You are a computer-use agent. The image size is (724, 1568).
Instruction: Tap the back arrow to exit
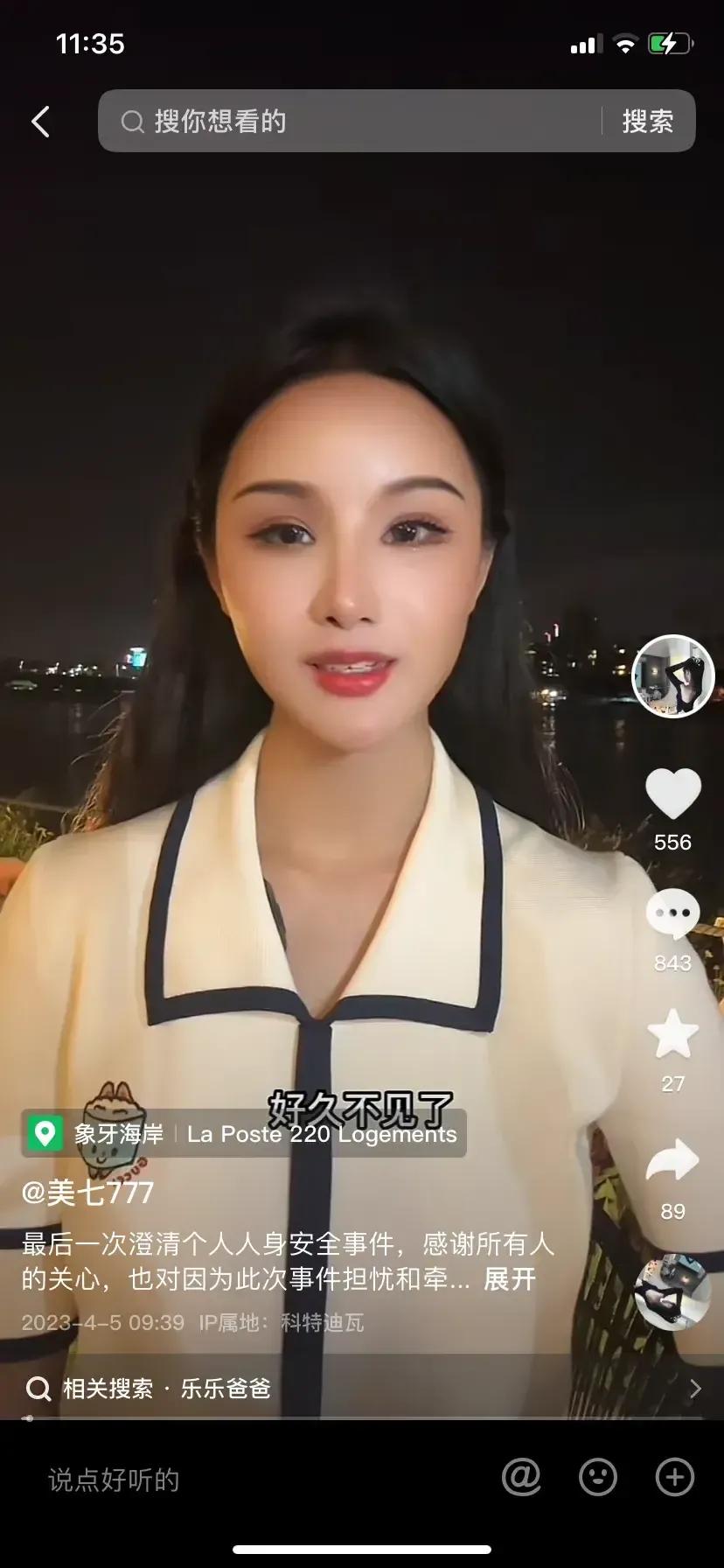pyautogui.click(x=39, y=122)
